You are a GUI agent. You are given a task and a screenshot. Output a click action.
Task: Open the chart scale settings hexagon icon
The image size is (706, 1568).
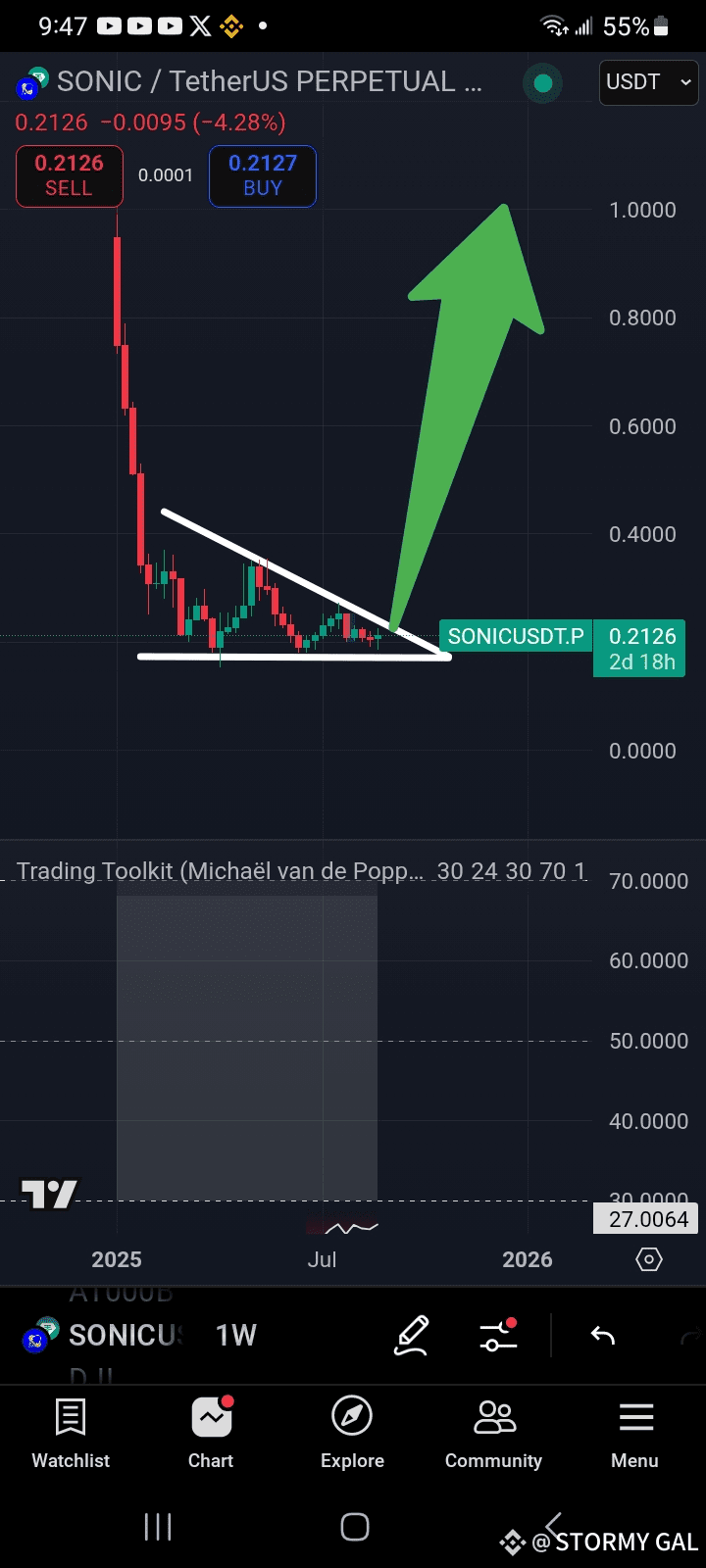coord(649,1259)
